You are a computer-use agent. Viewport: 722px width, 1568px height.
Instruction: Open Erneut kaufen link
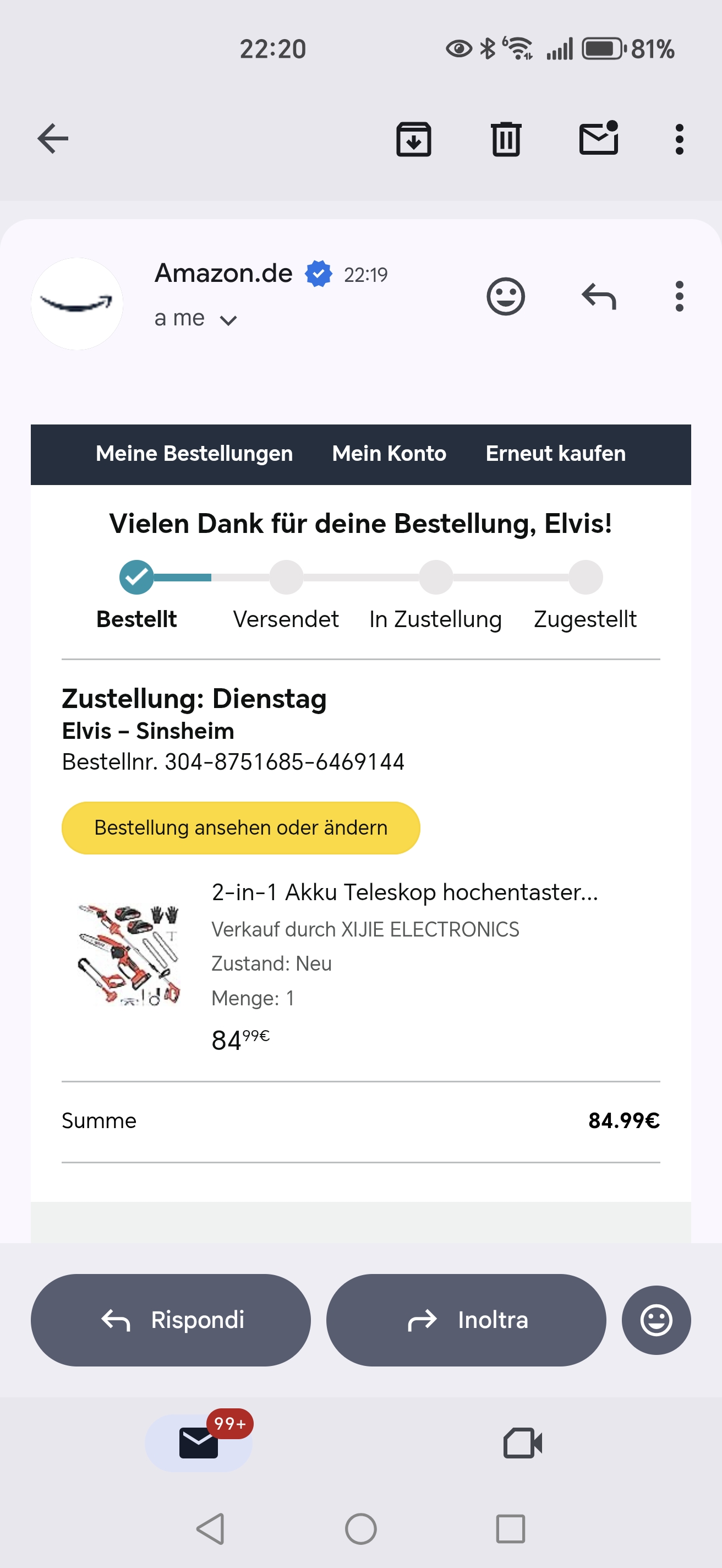[x=555, y=454]
